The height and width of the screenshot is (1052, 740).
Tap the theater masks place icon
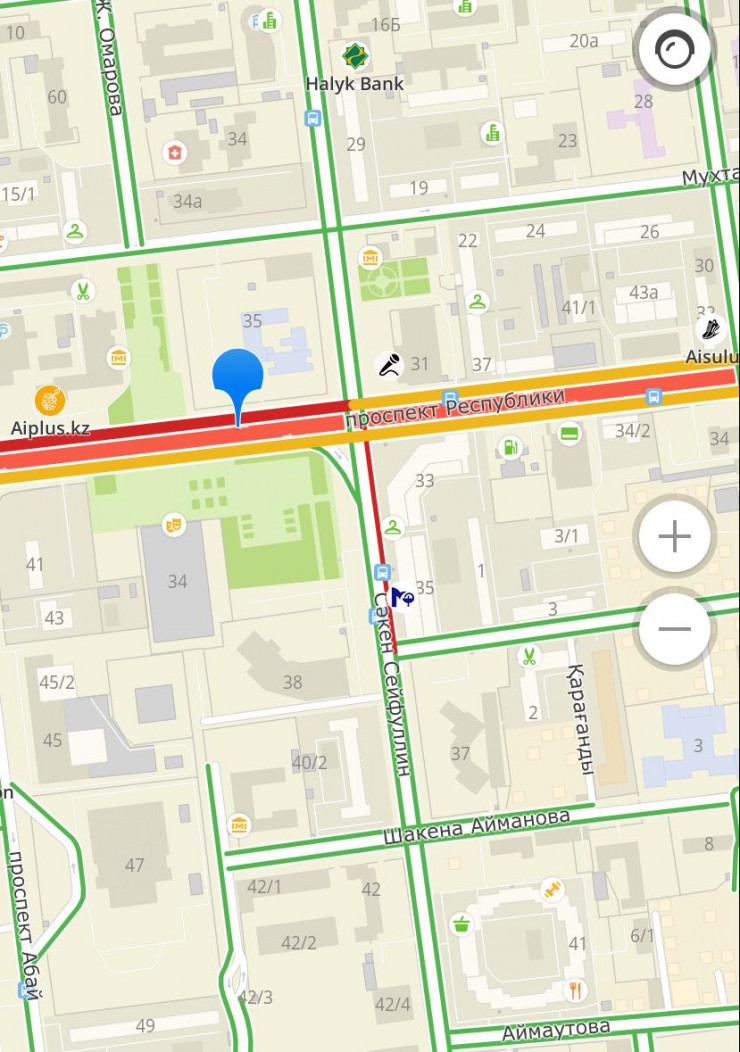coord(175,523)
